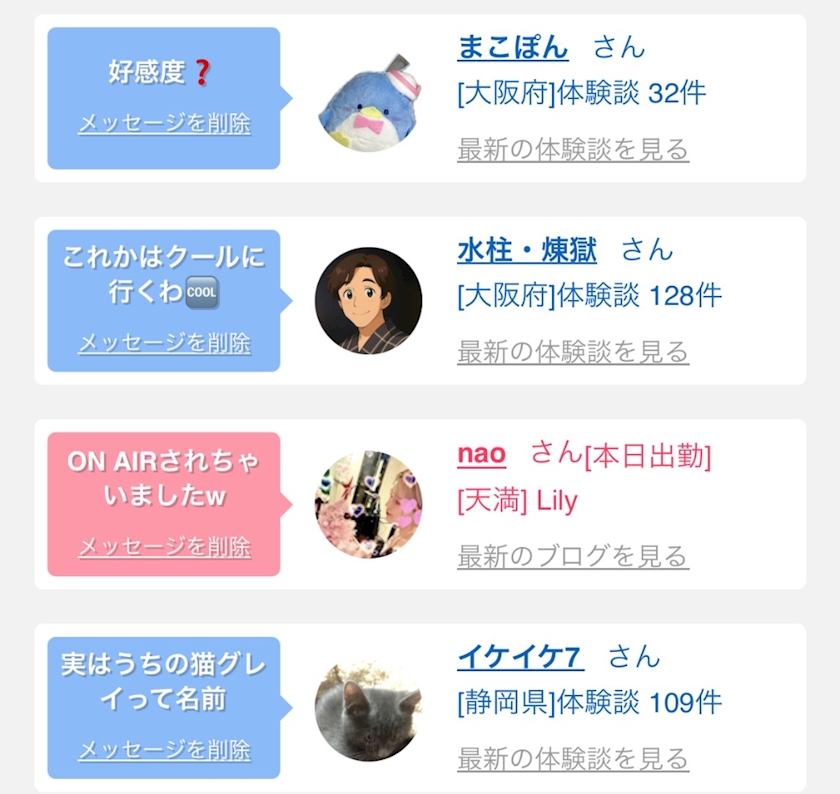Image resolution: width=840 pixels, height=794 pixels.
Task: Tap 水柱・煉獄's anime avatar
Action: pos(369,301)
